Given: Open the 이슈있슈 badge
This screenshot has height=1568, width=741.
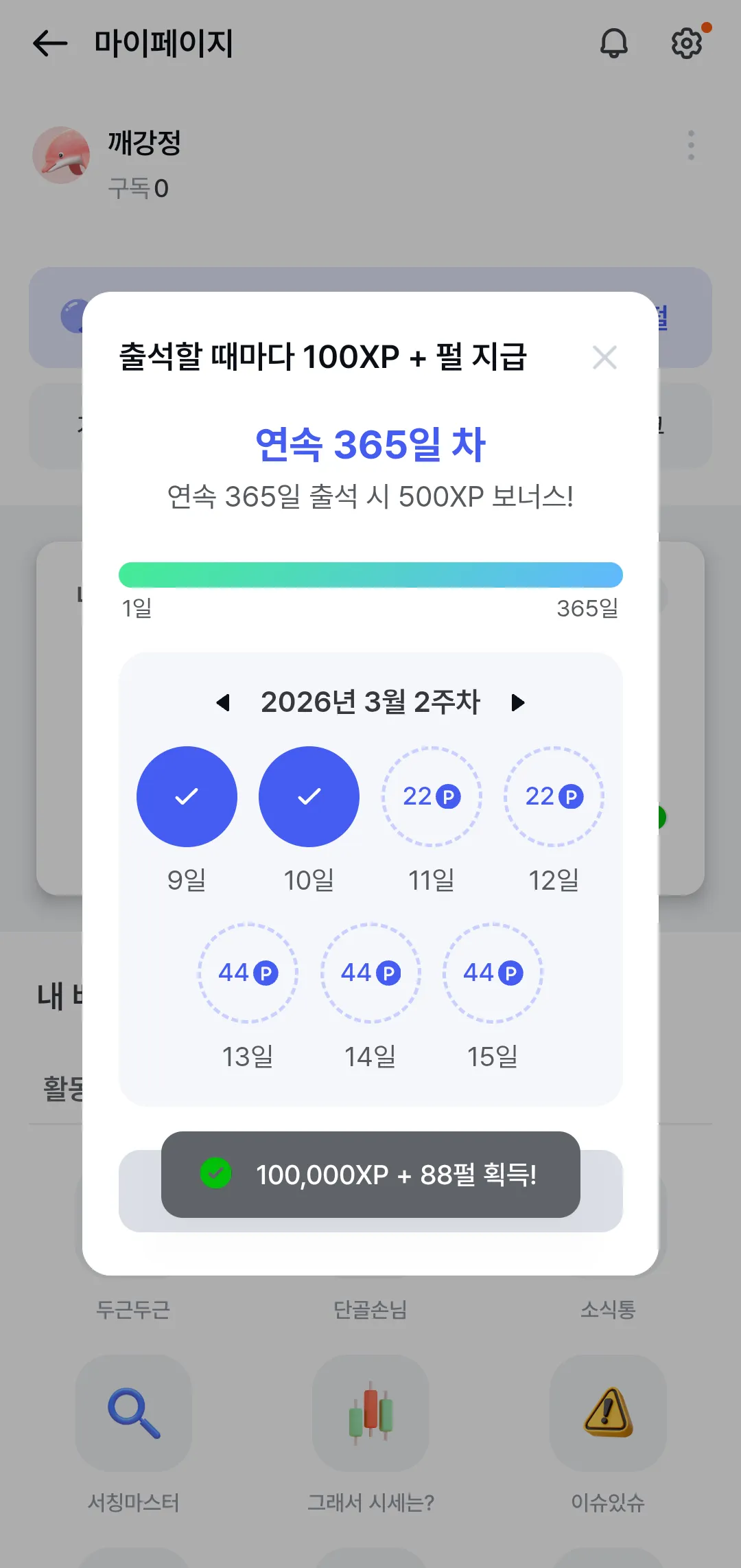Looking at the screenshot, I should [x=608, y=1413].
